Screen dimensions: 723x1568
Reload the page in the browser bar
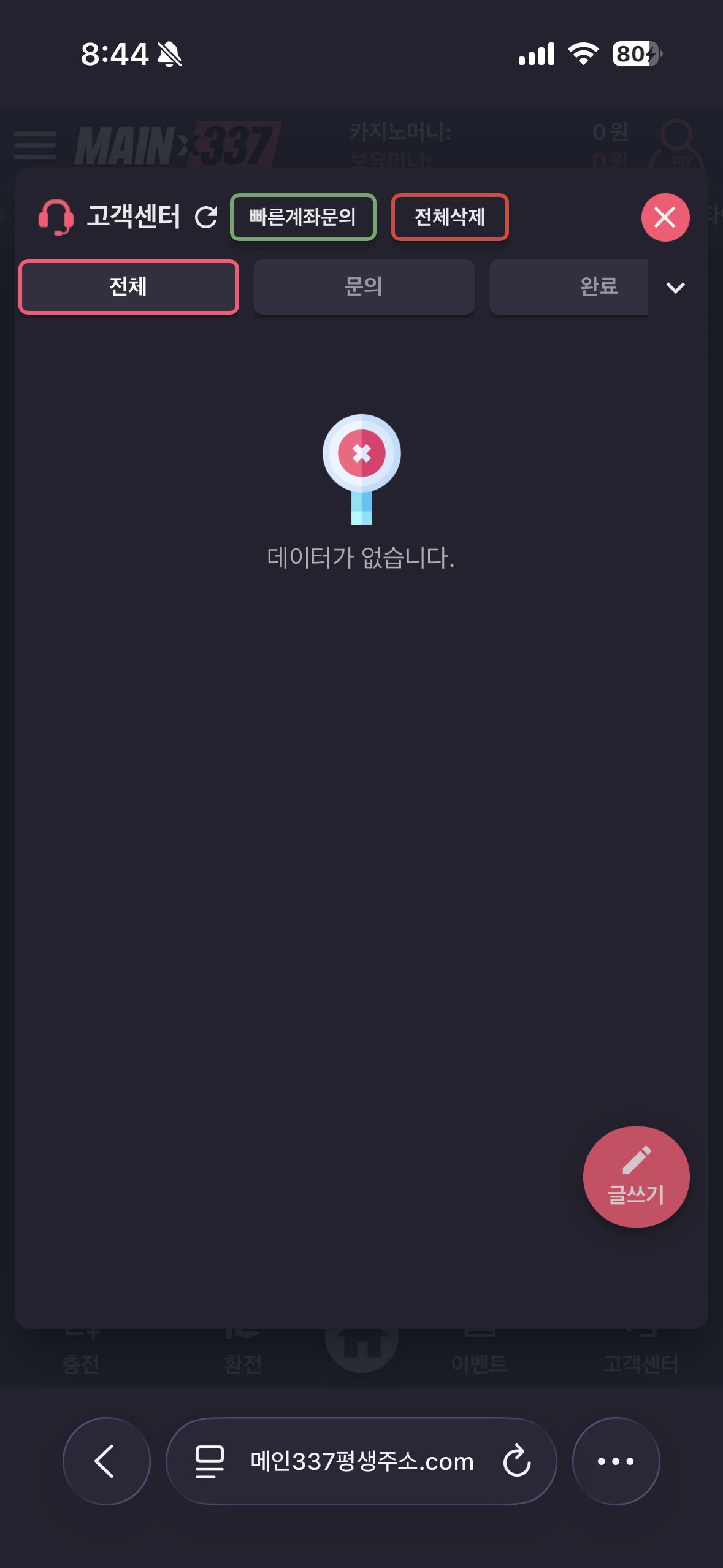coord(516,1461)
